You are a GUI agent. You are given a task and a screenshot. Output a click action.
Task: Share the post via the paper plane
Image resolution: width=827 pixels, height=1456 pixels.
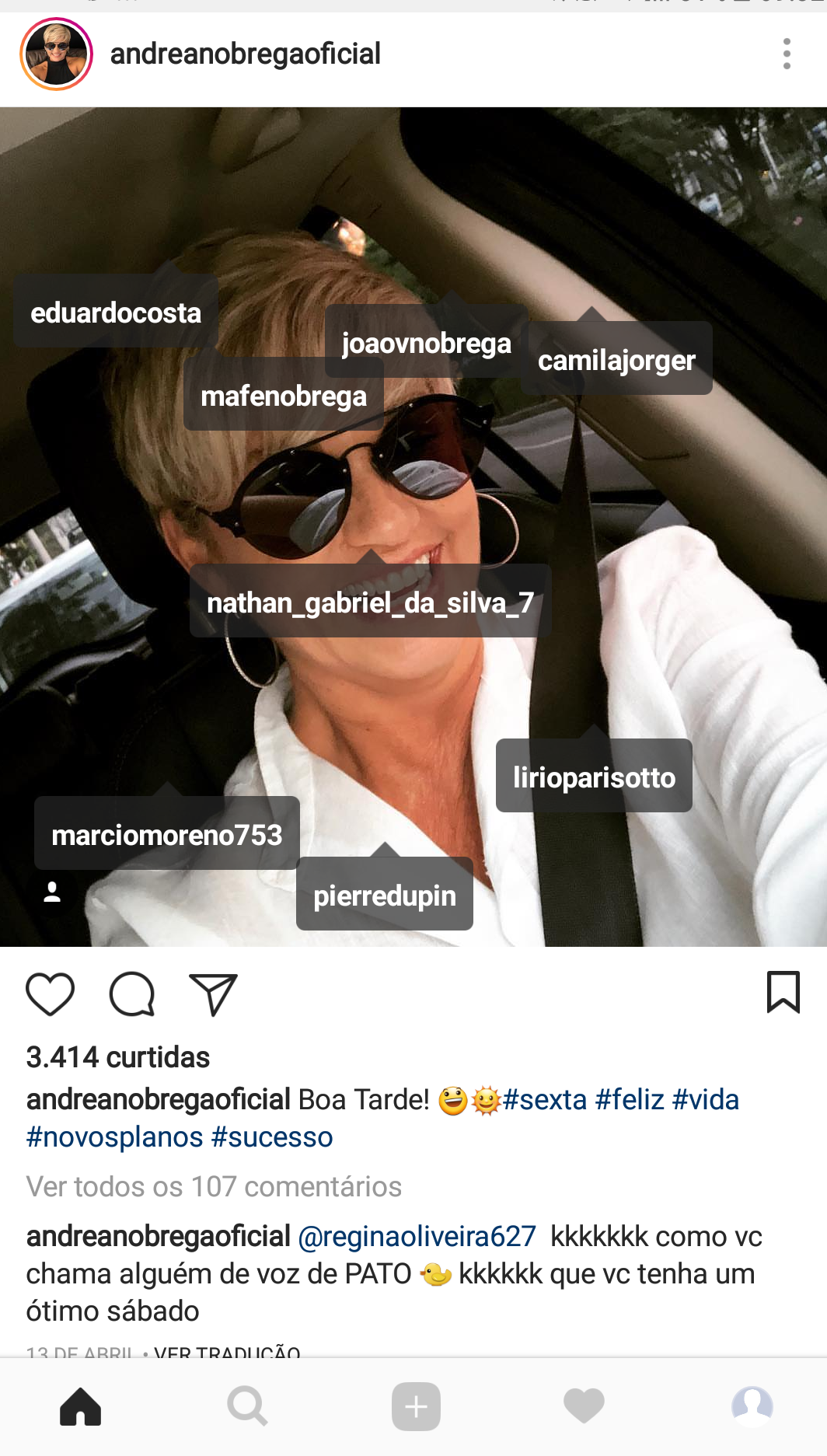coord(213,993)
